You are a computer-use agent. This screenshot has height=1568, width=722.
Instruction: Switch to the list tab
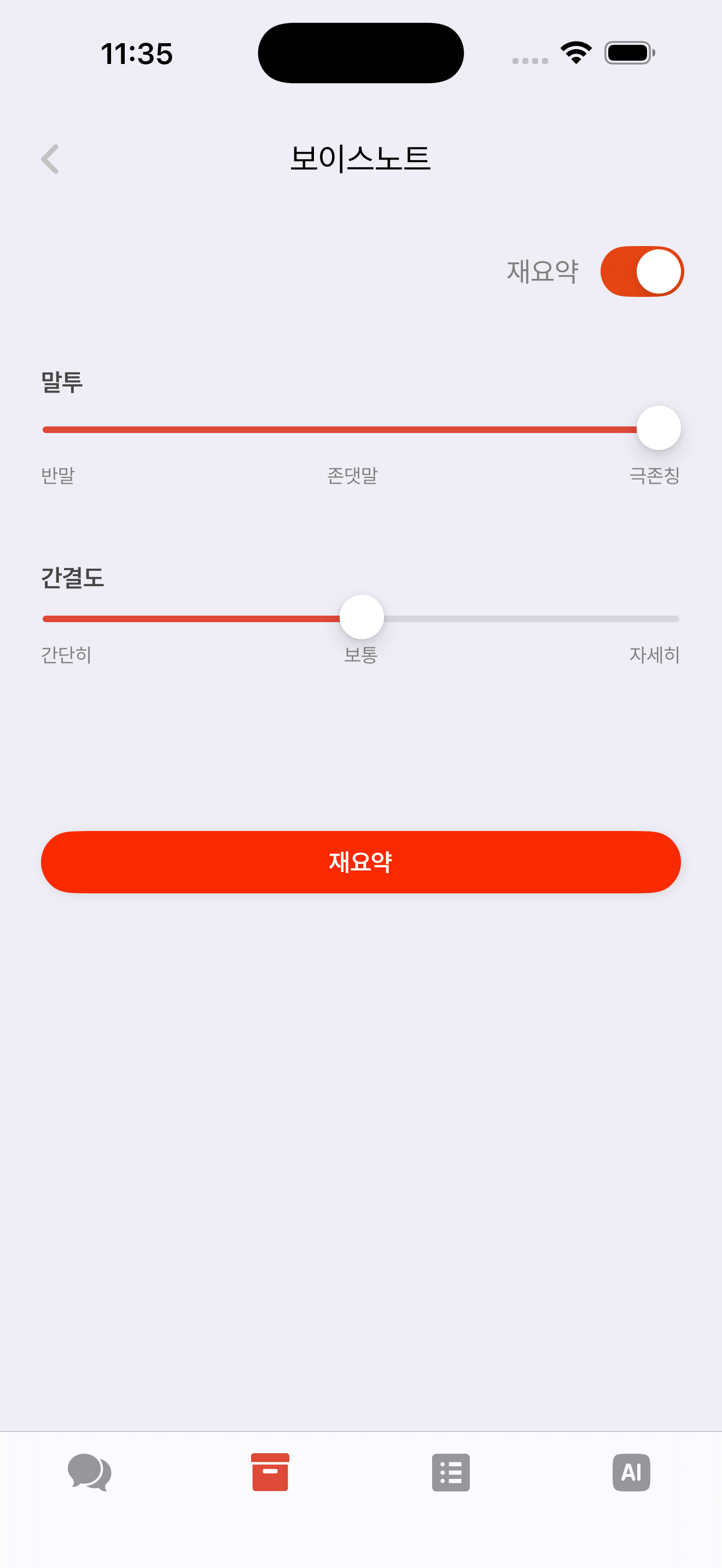point(451,1472)
